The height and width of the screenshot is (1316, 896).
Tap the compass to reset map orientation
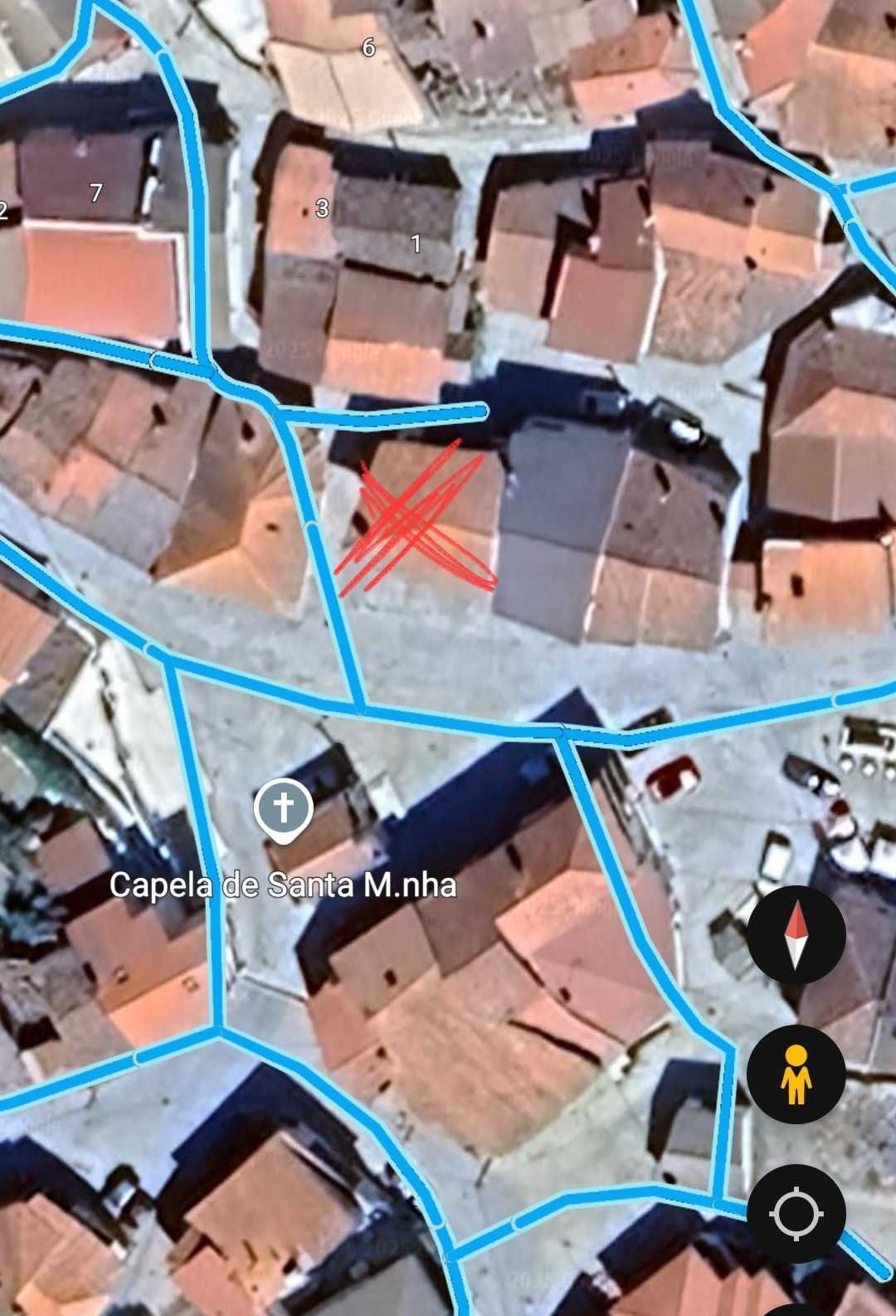point(796,935)
